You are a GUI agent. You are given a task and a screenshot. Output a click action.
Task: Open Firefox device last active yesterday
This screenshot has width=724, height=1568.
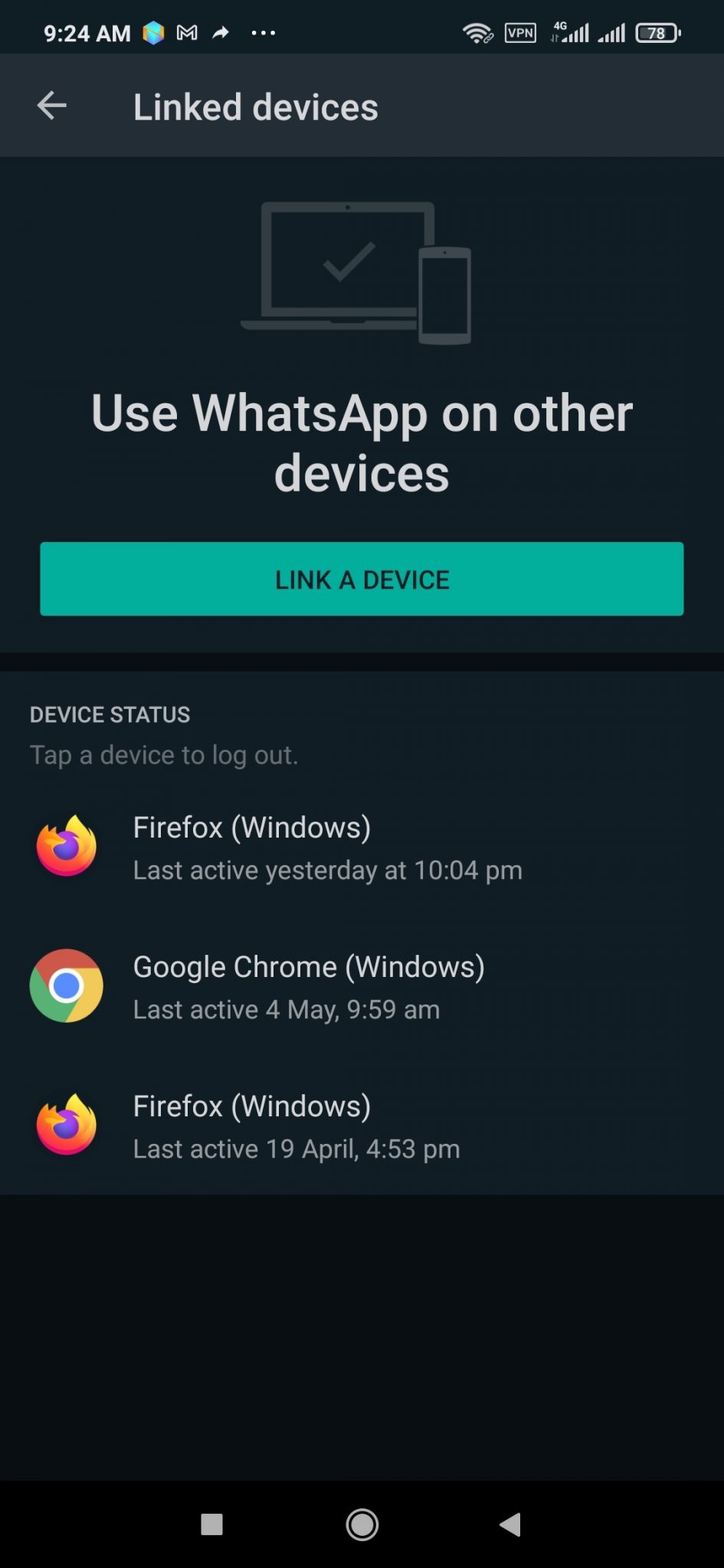pyautogui.click(x=362, y=848)
